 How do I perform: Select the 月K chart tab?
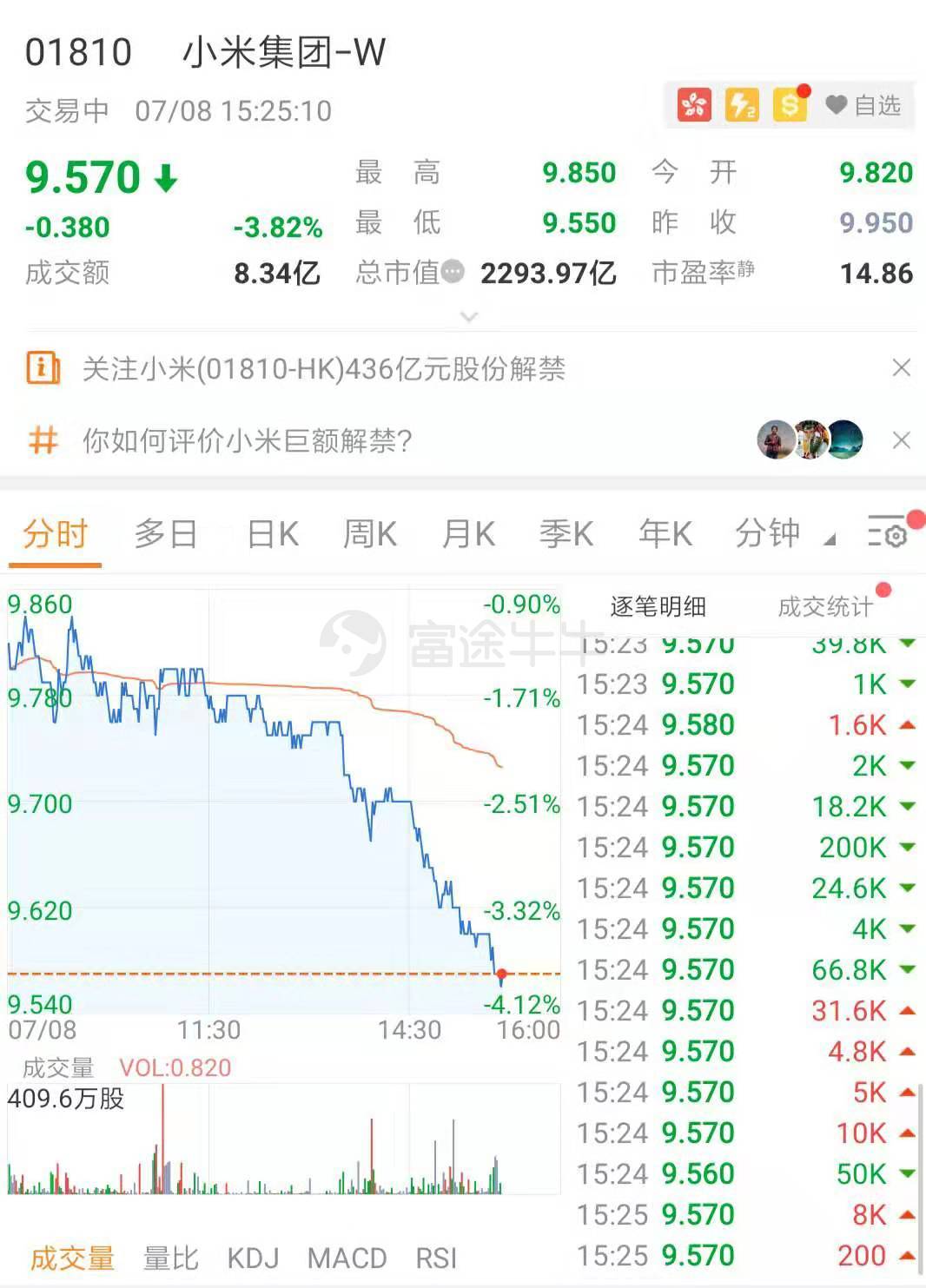click(x=468, y=533)
